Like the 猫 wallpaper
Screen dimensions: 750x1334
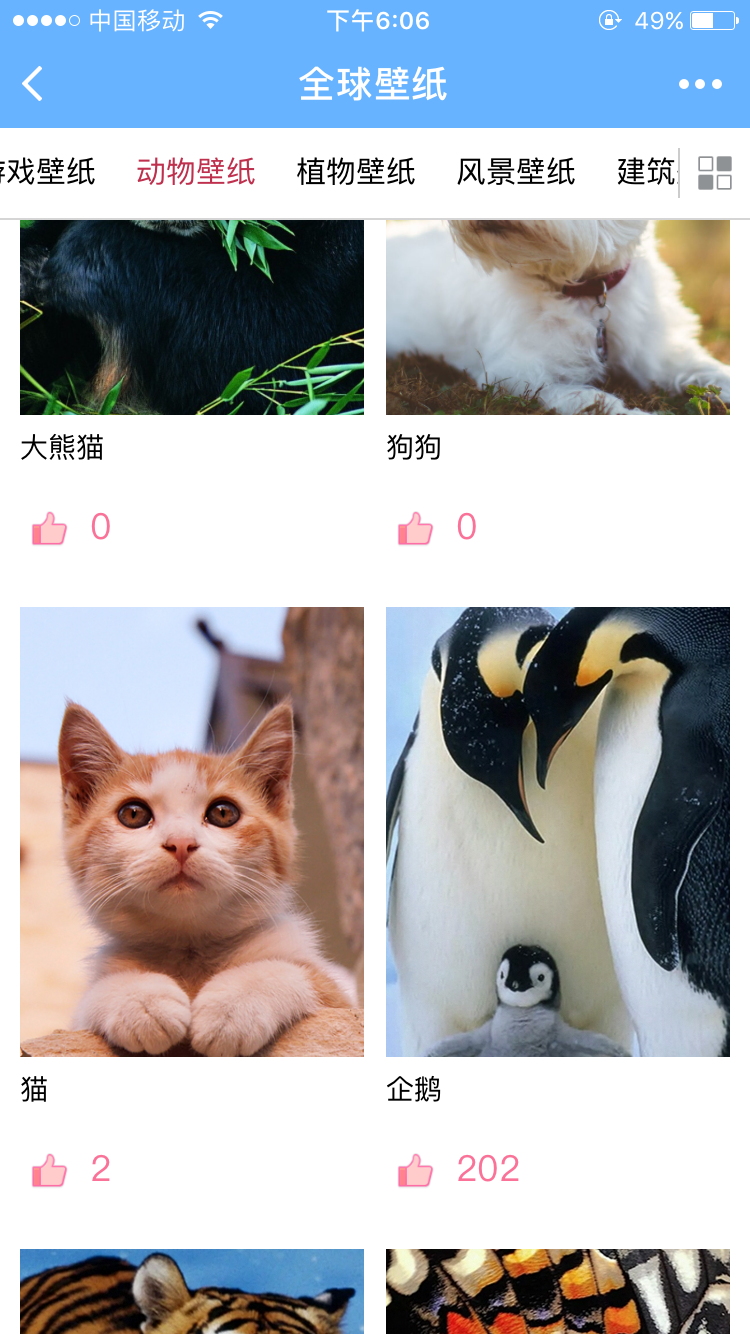pyautogui.click(x=50, y=1170)
